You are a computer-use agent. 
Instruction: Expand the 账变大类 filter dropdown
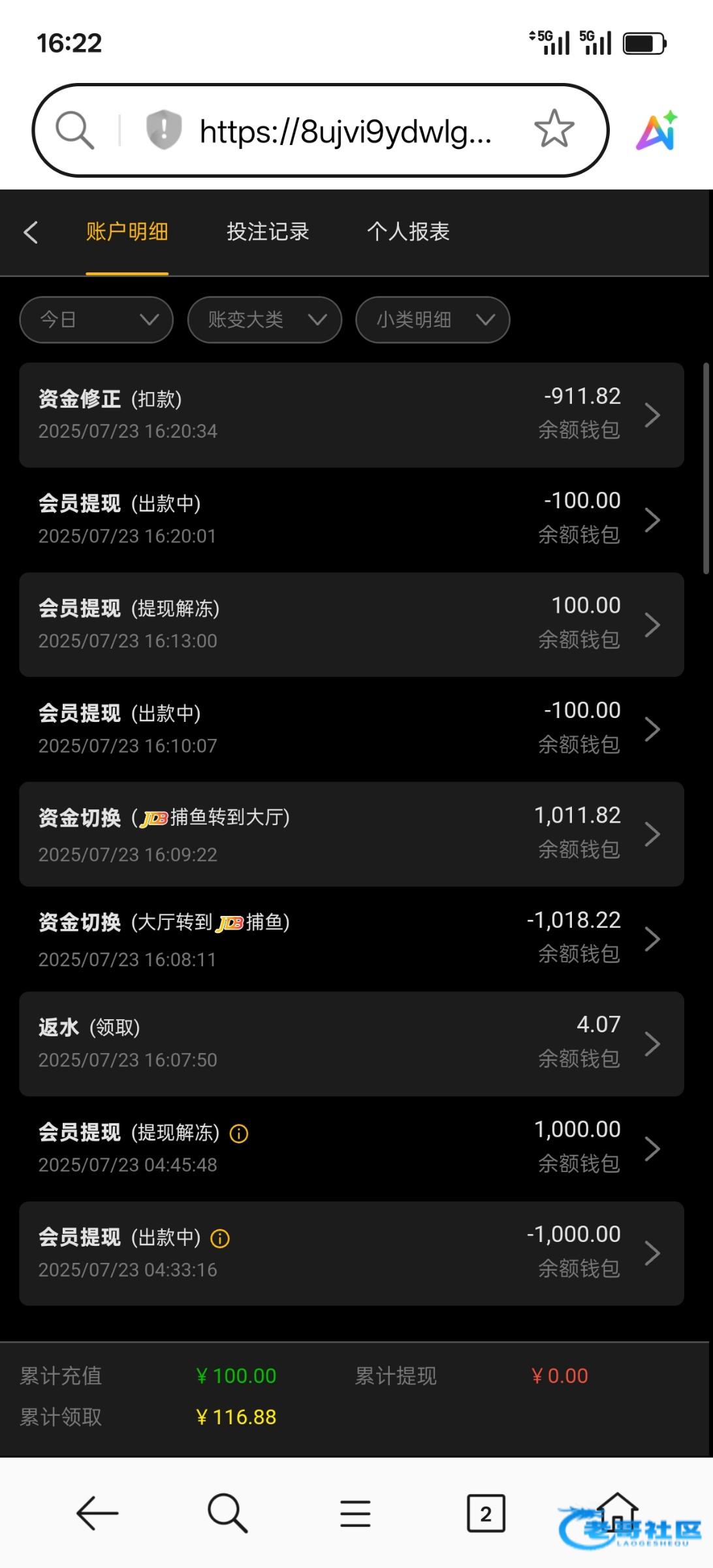tap(264, 319)
